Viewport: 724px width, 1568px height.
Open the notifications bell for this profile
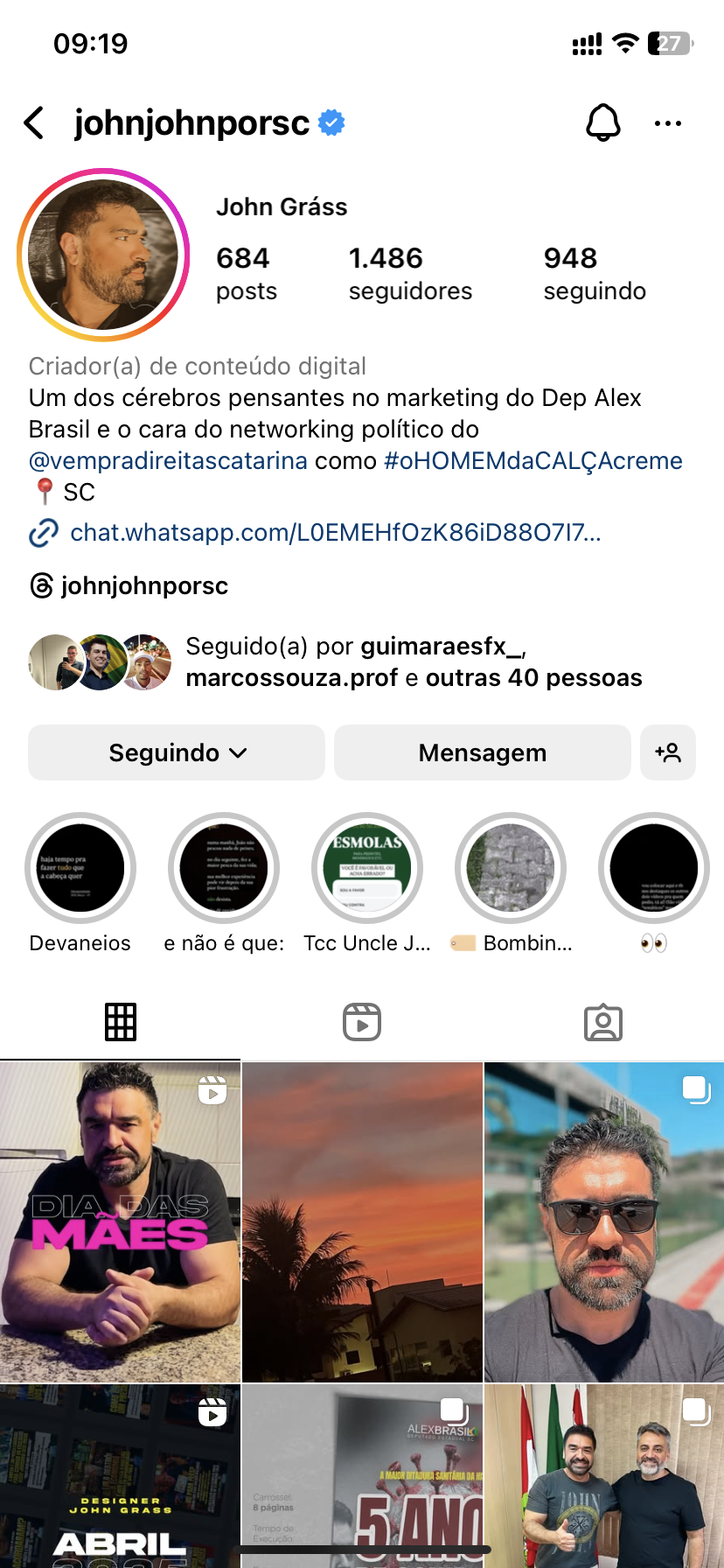tap(602, 123)
